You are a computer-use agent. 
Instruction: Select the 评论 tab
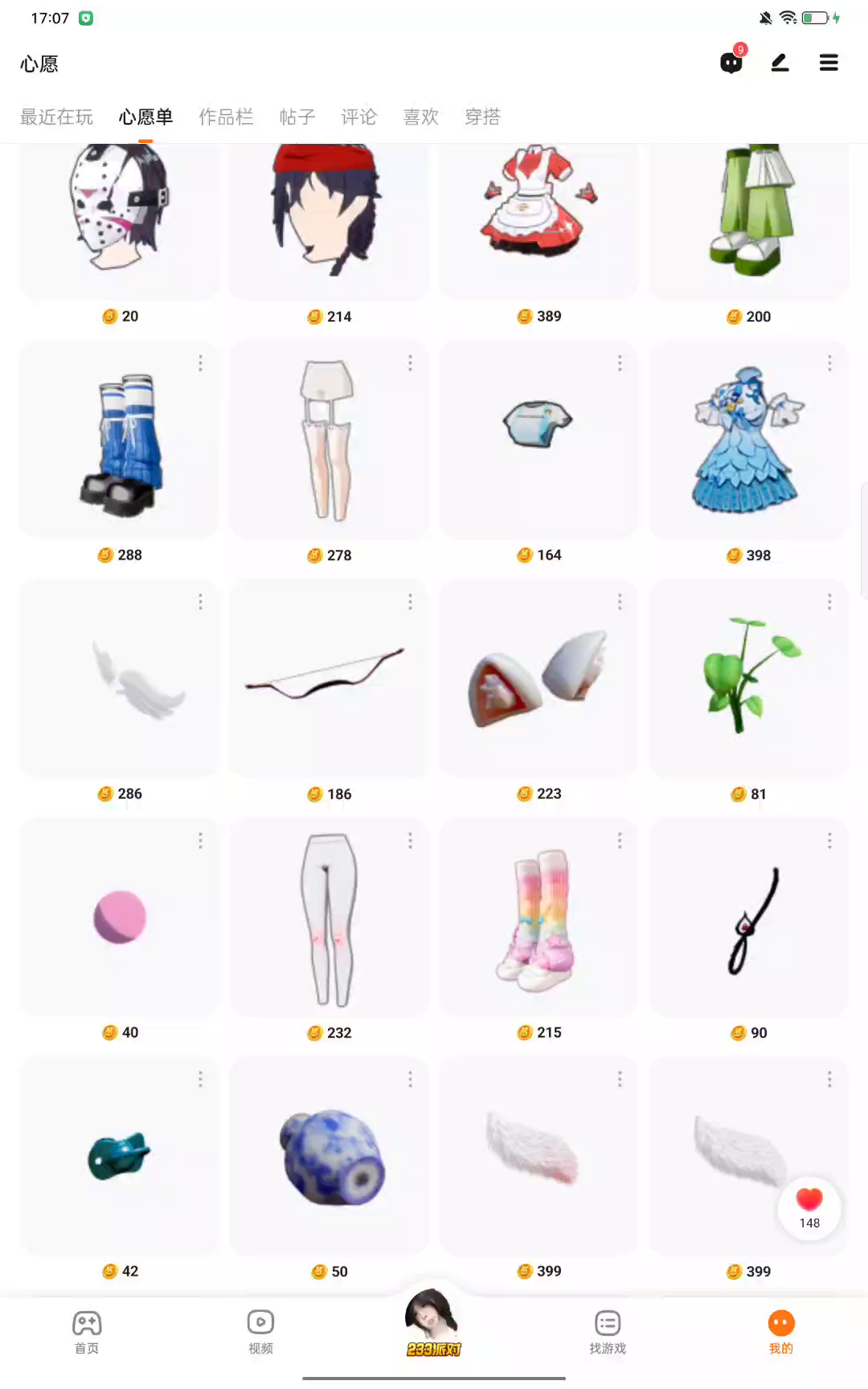click(x=358, y=117)
